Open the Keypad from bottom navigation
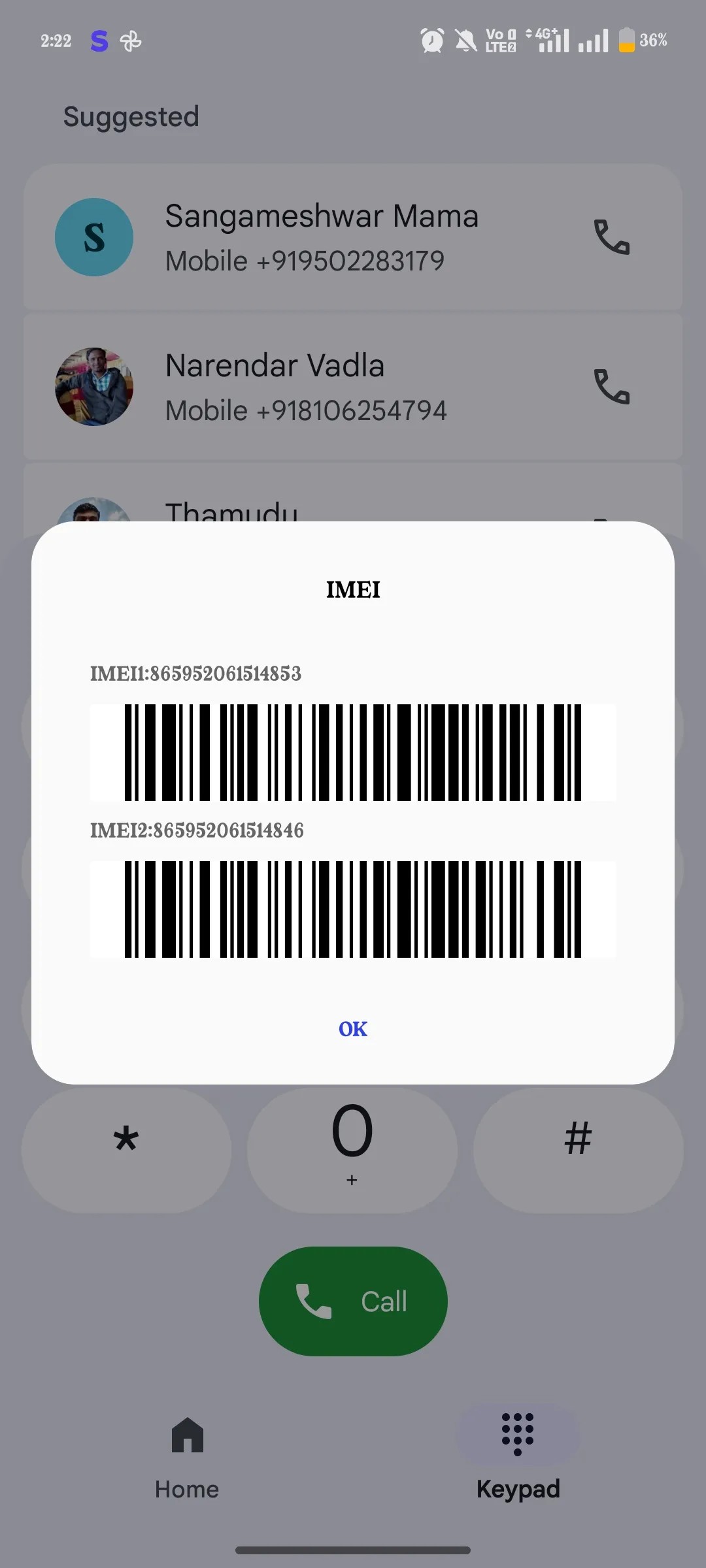The width and height of the screenshot is (706, 1568). click(x=518, y=1457)
